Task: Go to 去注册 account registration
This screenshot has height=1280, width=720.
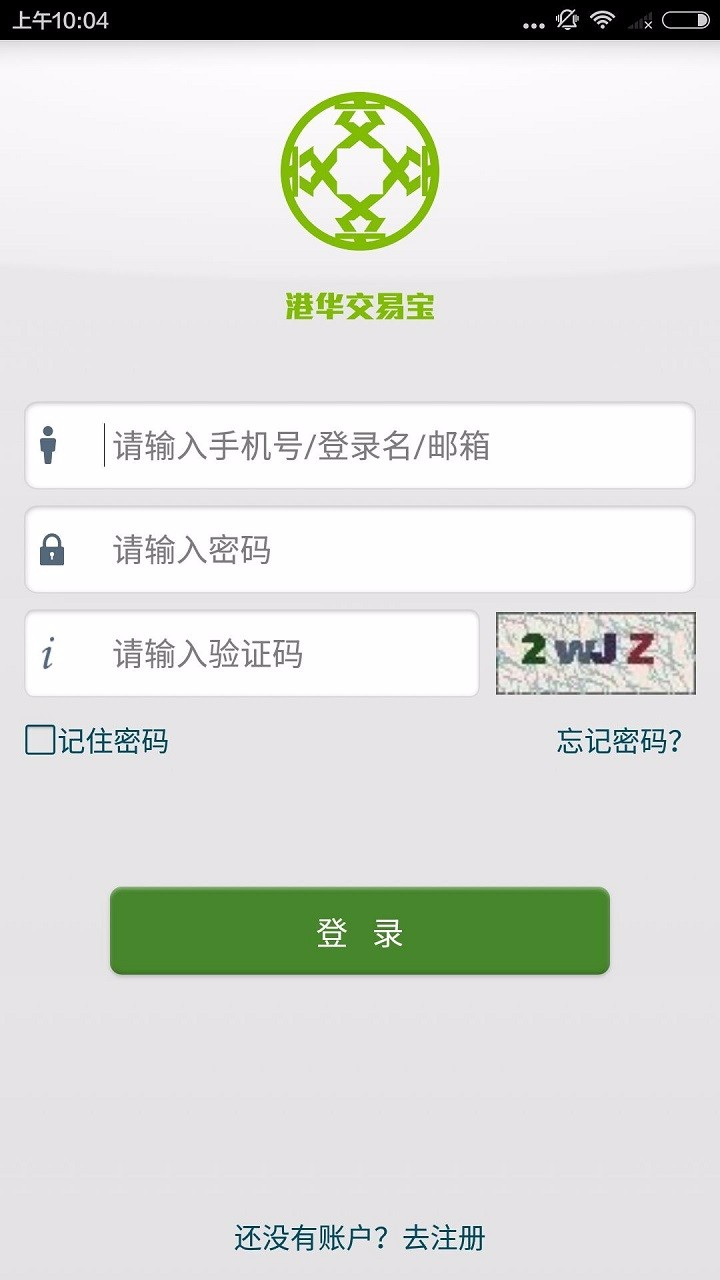Action: click(443, 1238)
